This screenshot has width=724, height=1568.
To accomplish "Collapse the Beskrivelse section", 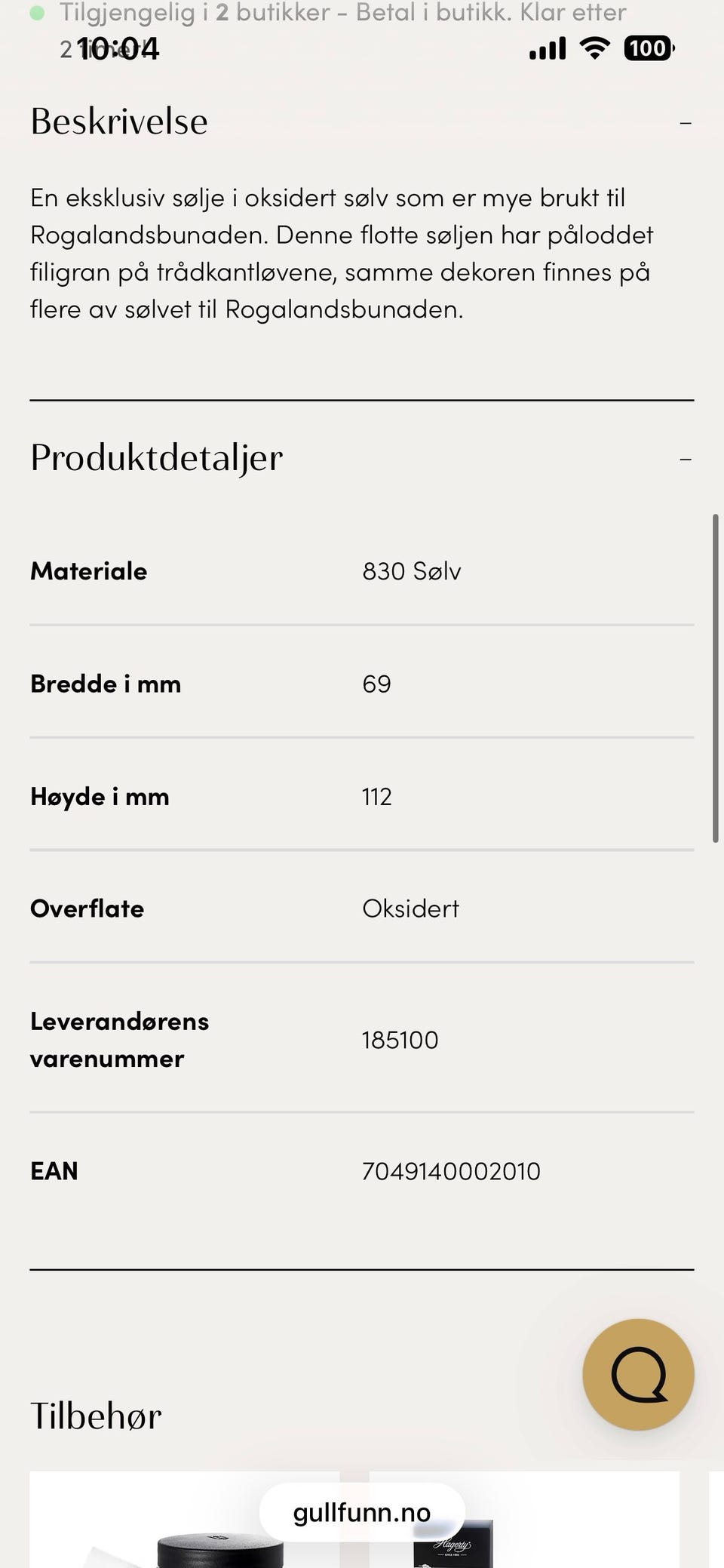I will click(687, 122).
